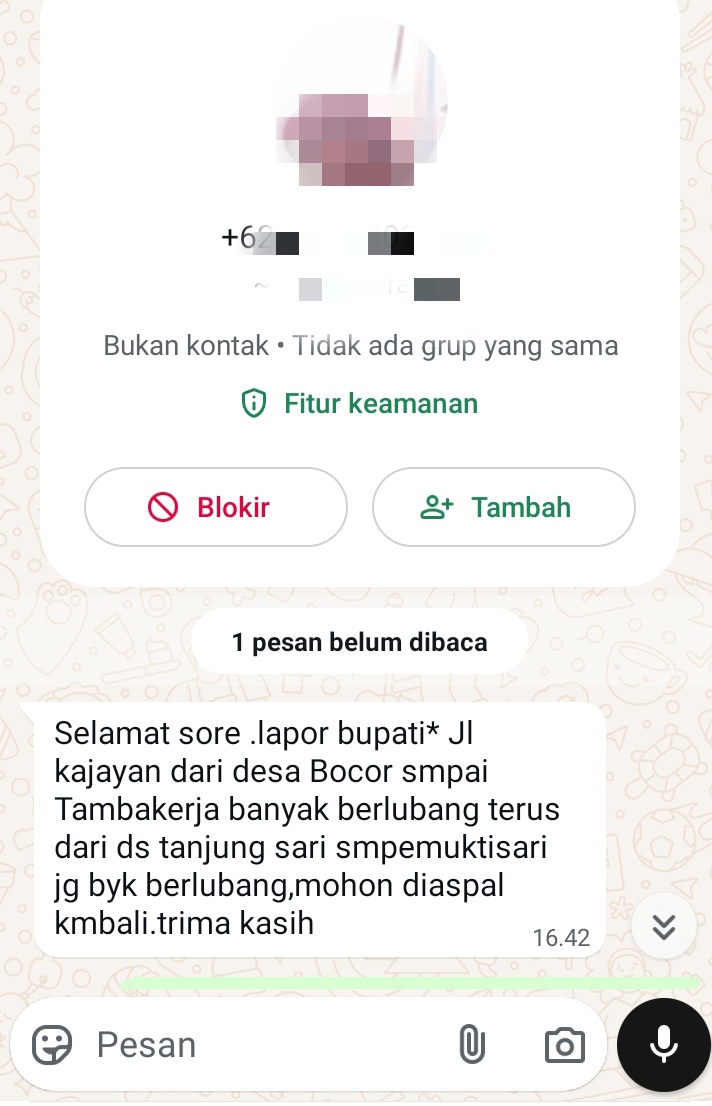Screen dimensions: 712x1106
Task: Open Fitur keamanan safety info
Action: pos(360,404)
